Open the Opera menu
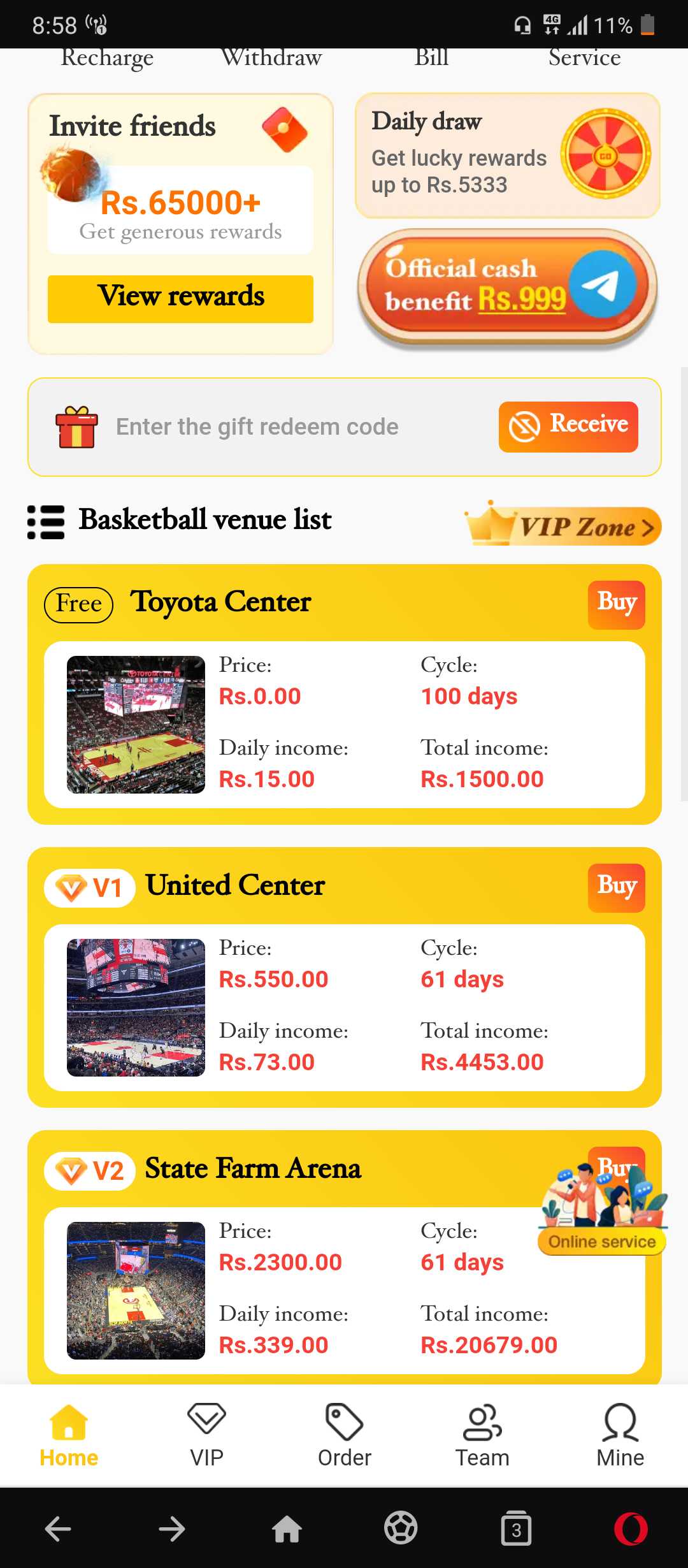This screenshot has width=688, height=1568. 631,1528
